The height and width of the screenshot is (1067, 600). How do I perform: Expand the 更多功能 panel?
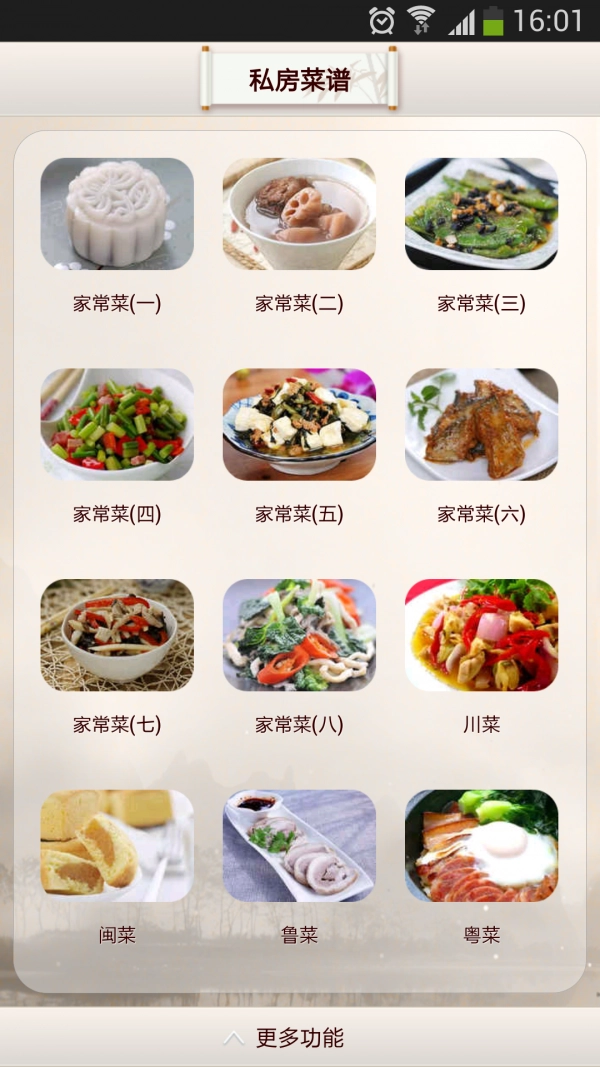299,1038
